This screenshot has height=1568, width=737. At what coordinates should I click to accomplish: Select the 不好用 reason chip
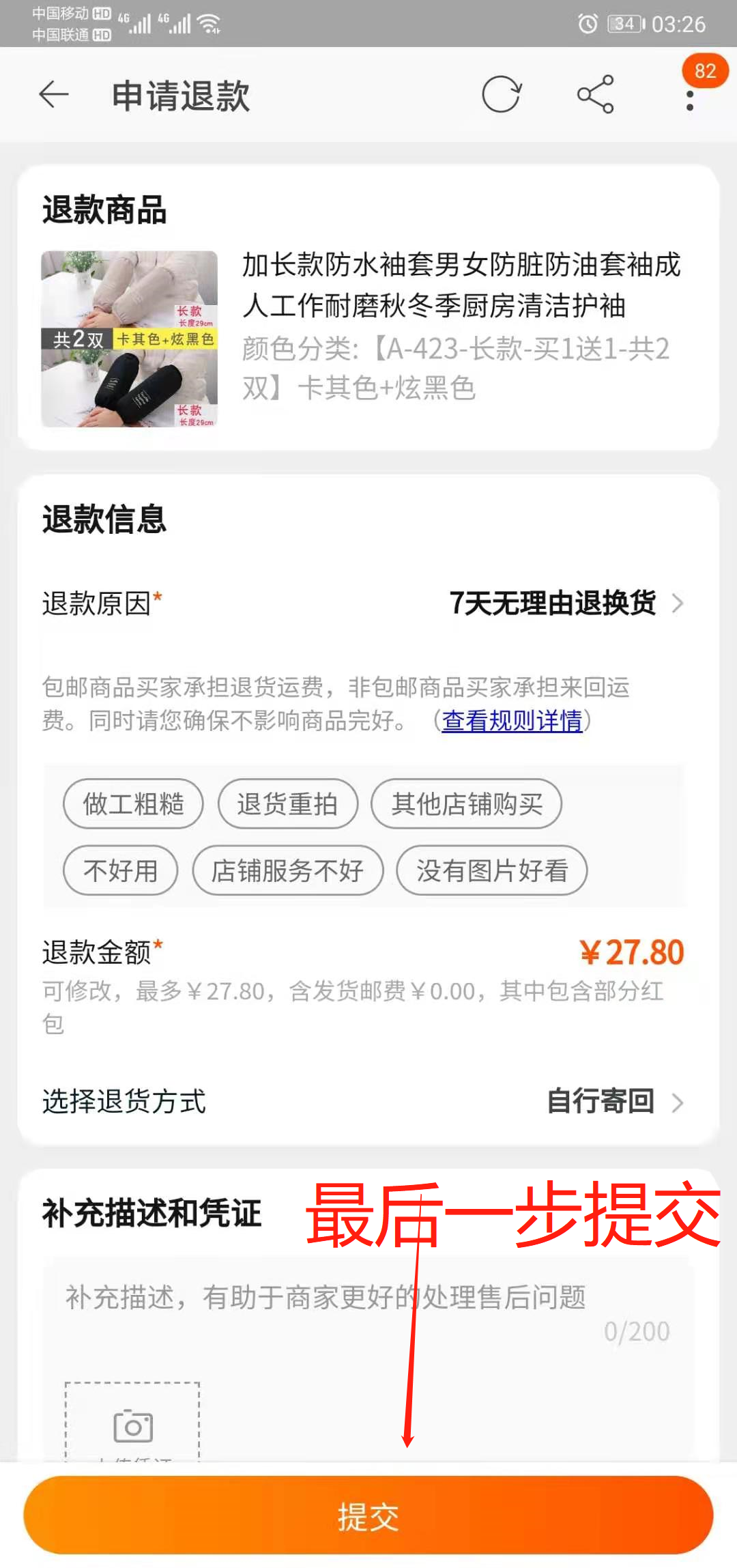(x=120, y=871)
